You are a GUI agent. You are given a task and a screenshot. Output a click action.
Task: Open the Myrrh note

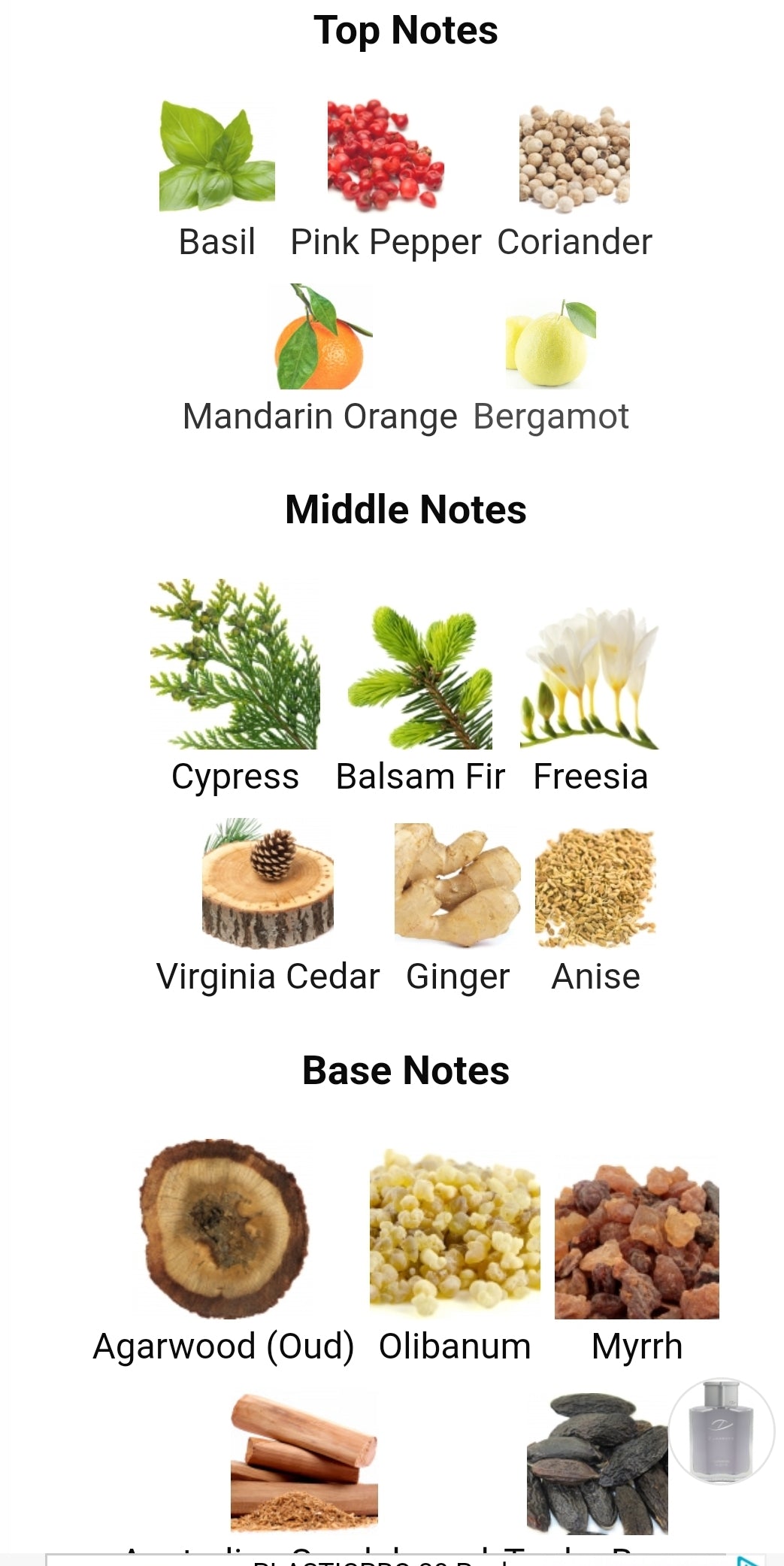click(637, 1240)
